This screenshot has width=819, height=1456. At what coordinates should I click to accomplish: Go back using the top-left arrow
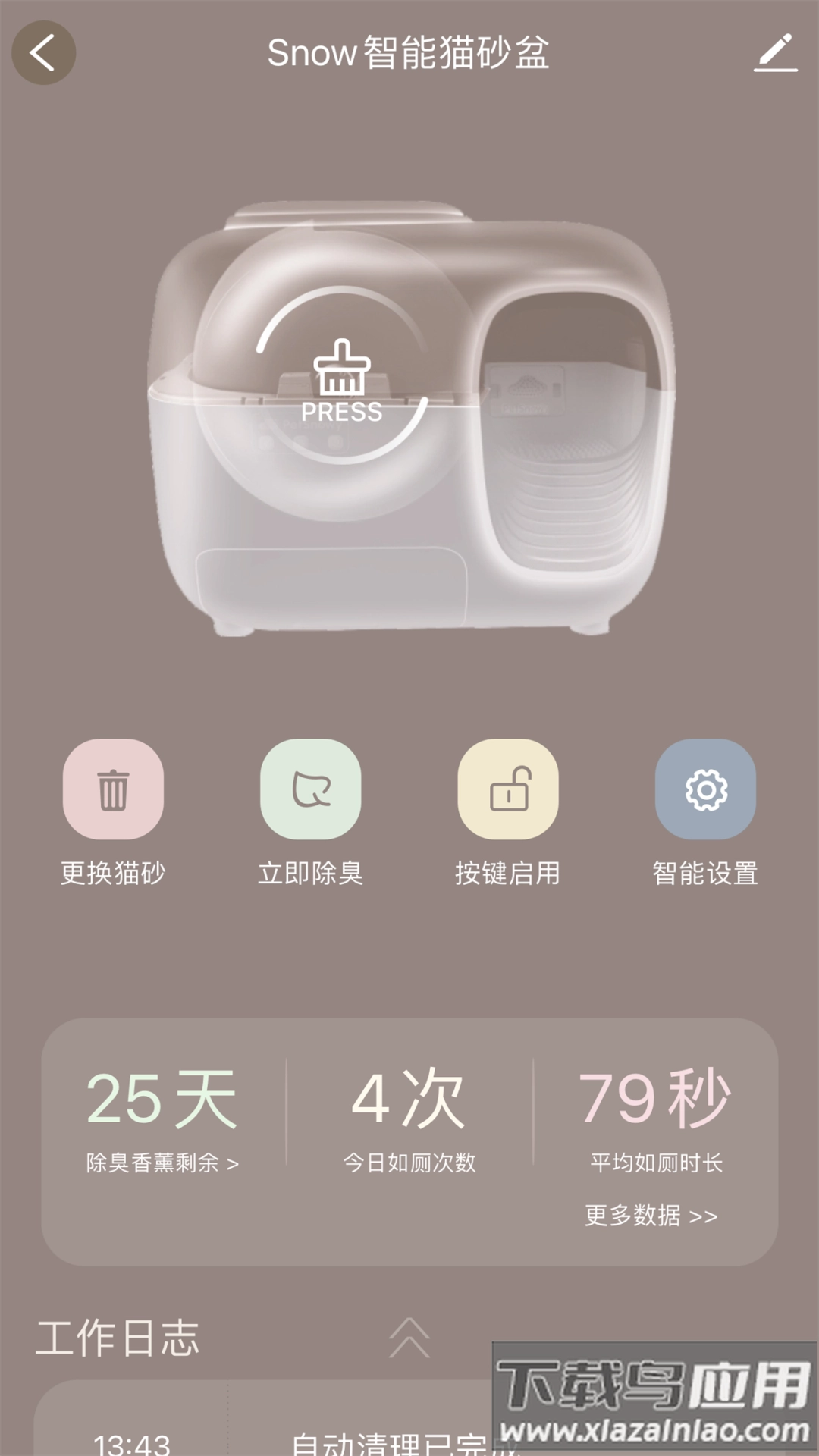(x=43, y=52)
